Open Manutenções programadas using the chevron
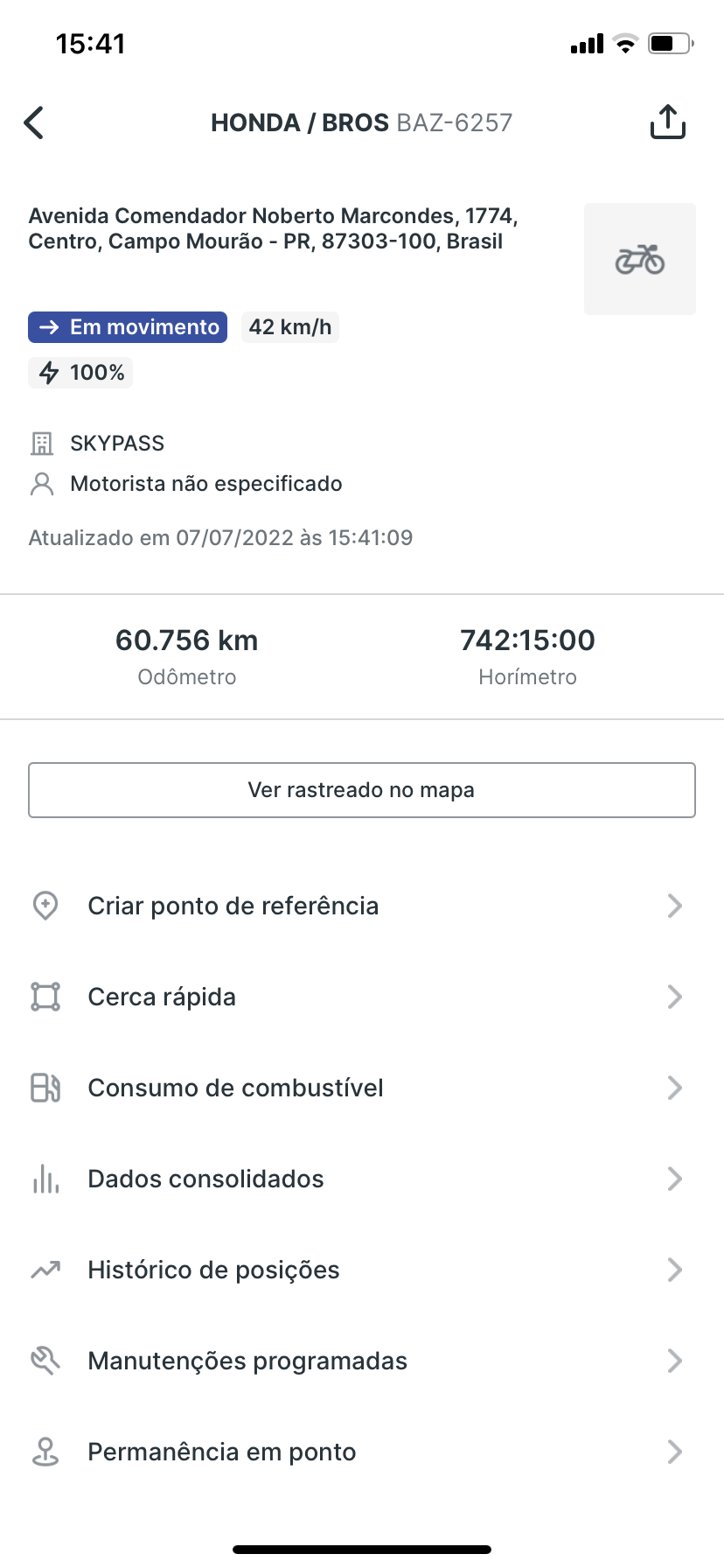The height and width of the screenshot is (1568, 724). point(673,1361)
